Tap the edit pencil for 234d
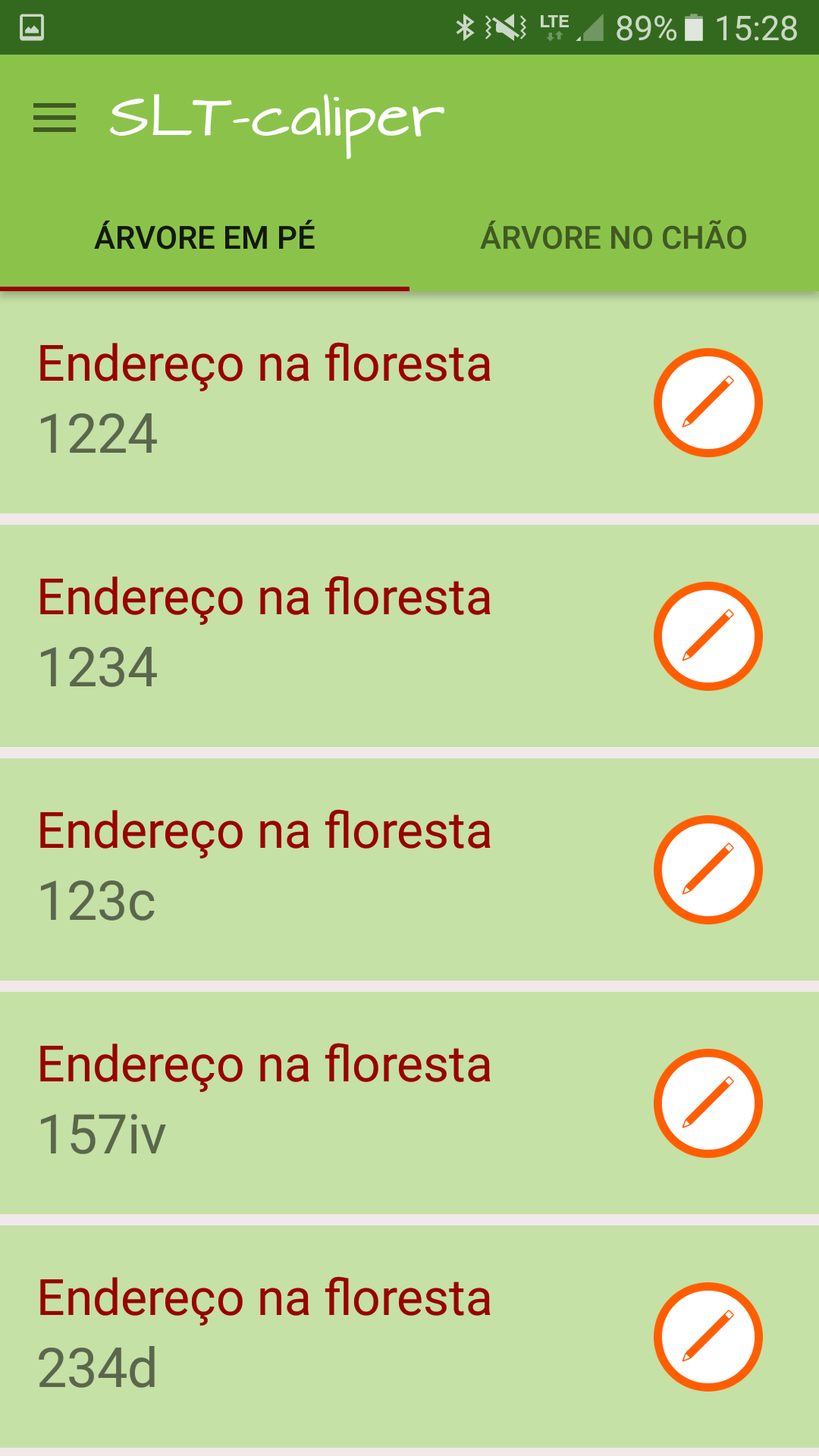 [x=708, y=1337]
